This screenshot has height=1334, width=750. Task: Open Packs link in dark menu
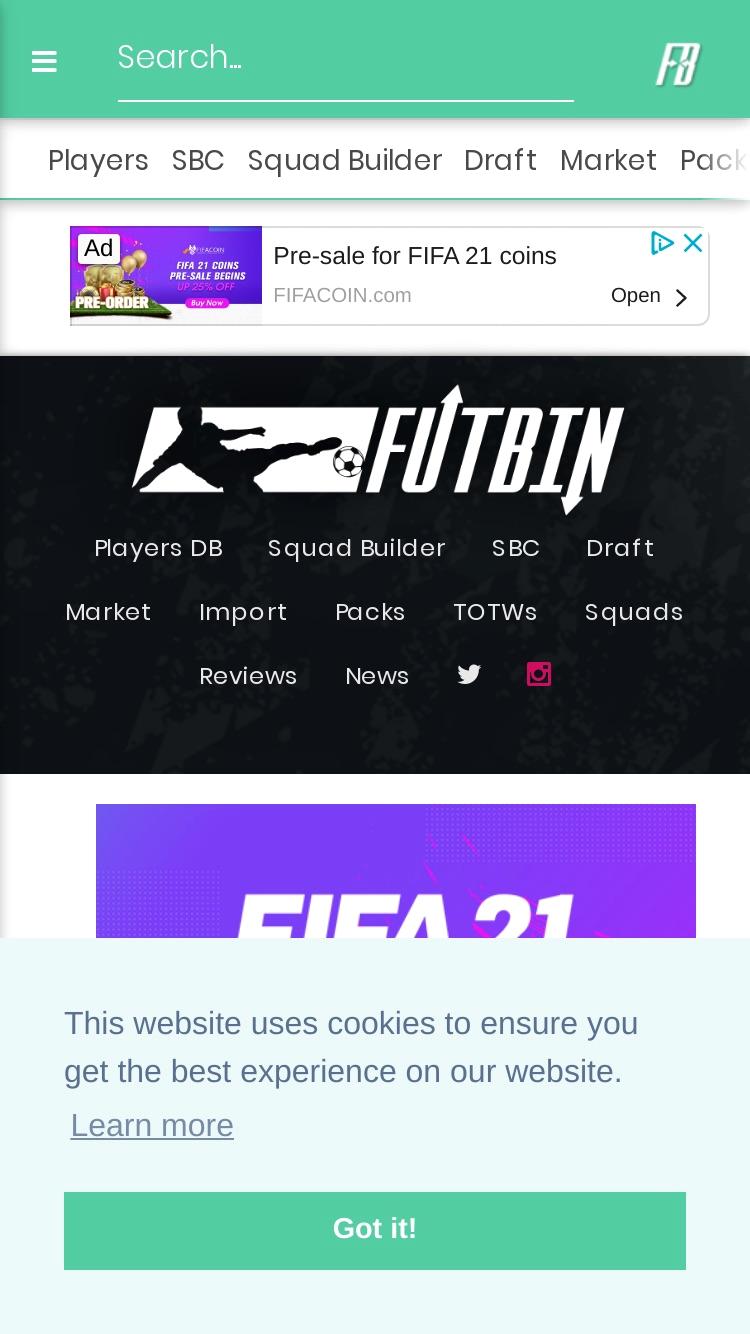(370, 612)
